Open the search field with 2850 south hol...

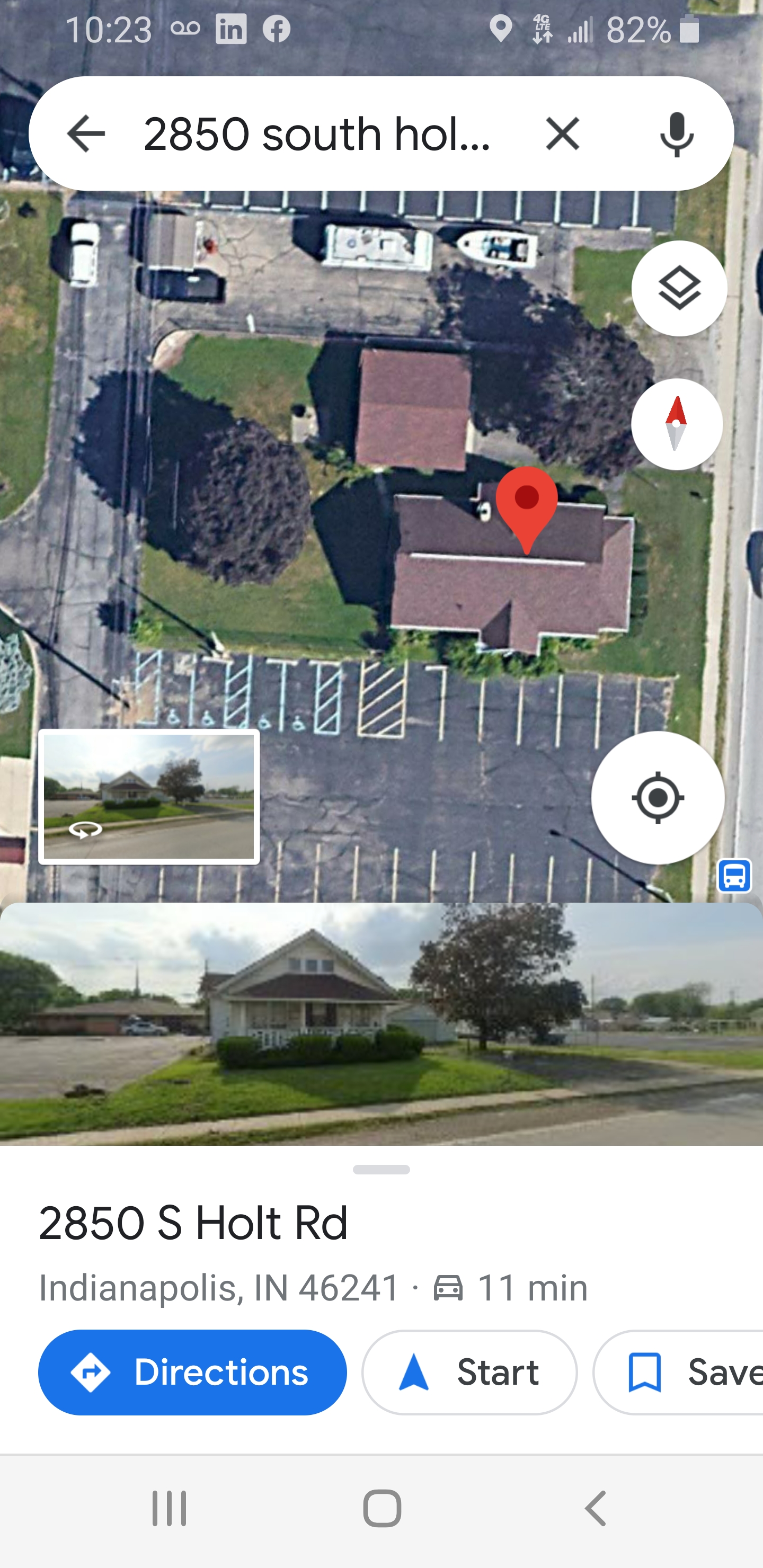317,133
